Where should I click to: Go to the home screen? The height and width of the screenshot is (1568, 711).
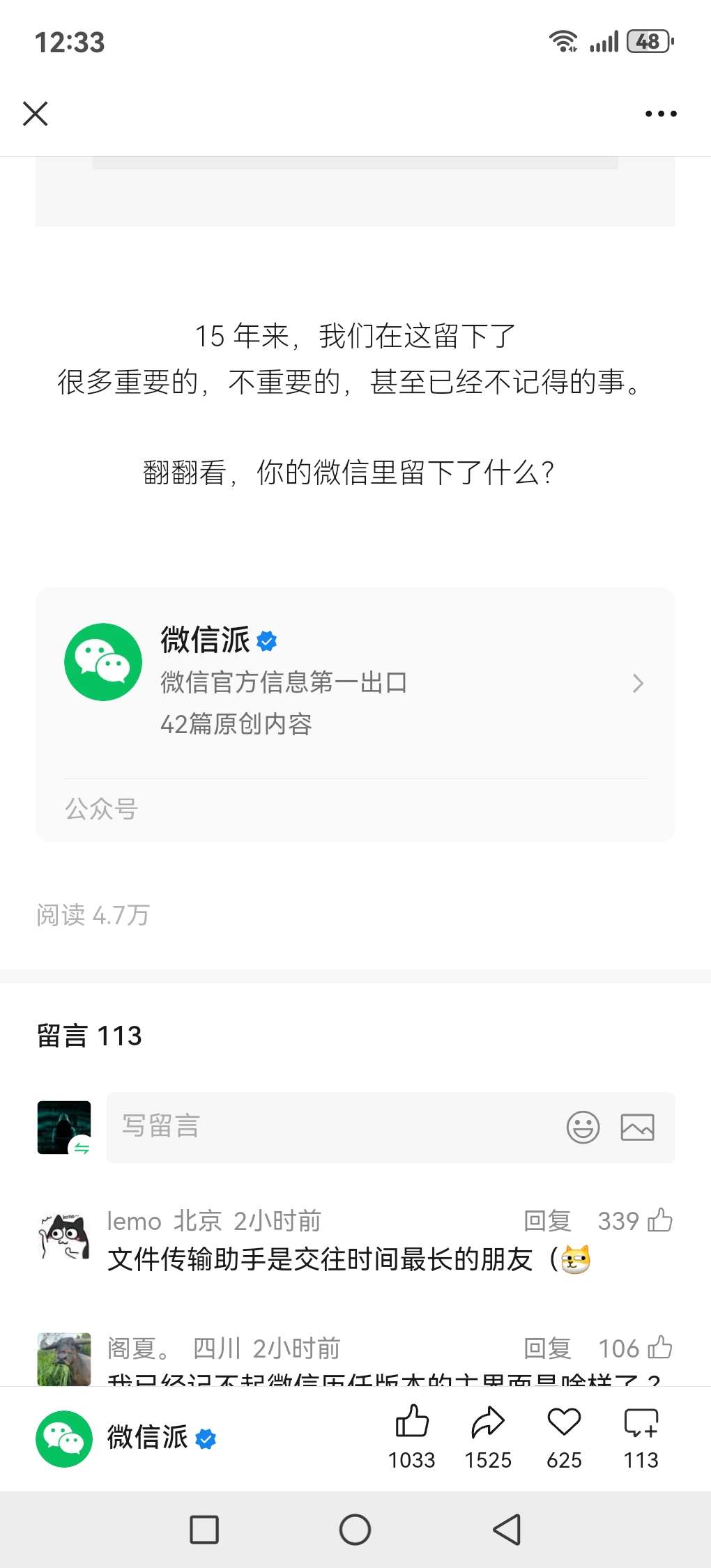pos(355,1530)
